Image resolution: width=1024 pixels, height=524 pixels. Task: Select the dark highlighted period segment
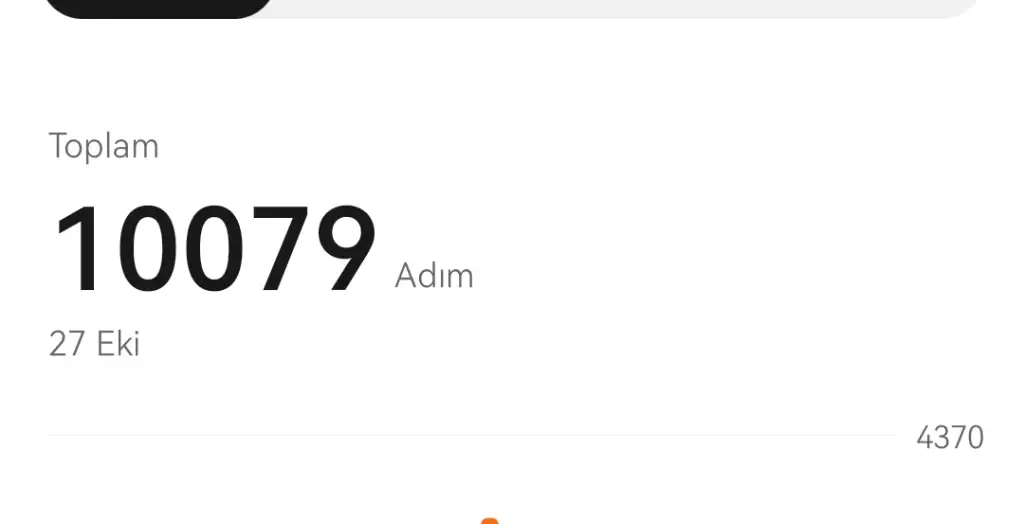tap(158, 8)
